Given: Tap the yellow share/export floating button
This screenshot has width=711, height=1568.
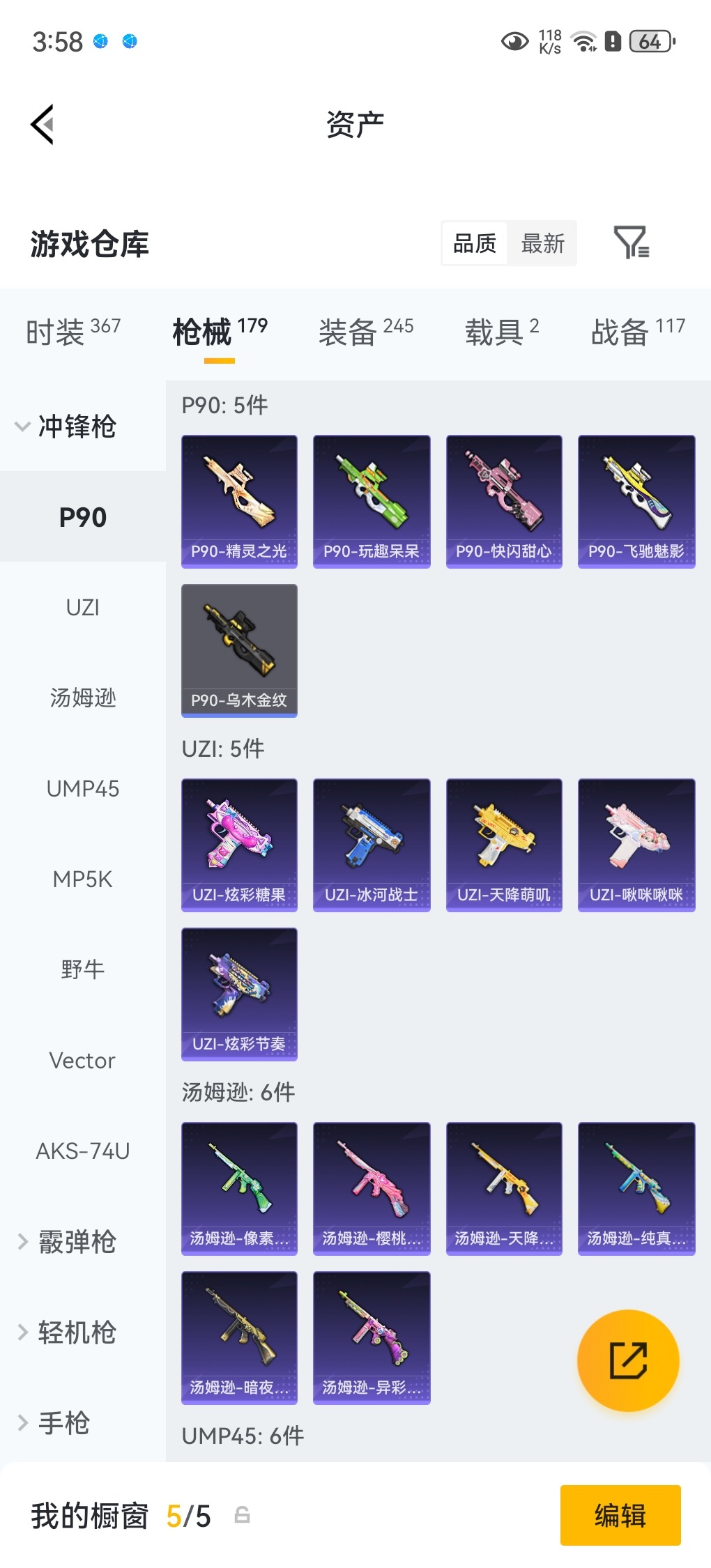Looking at the screenshot, I should point(627,1360).
